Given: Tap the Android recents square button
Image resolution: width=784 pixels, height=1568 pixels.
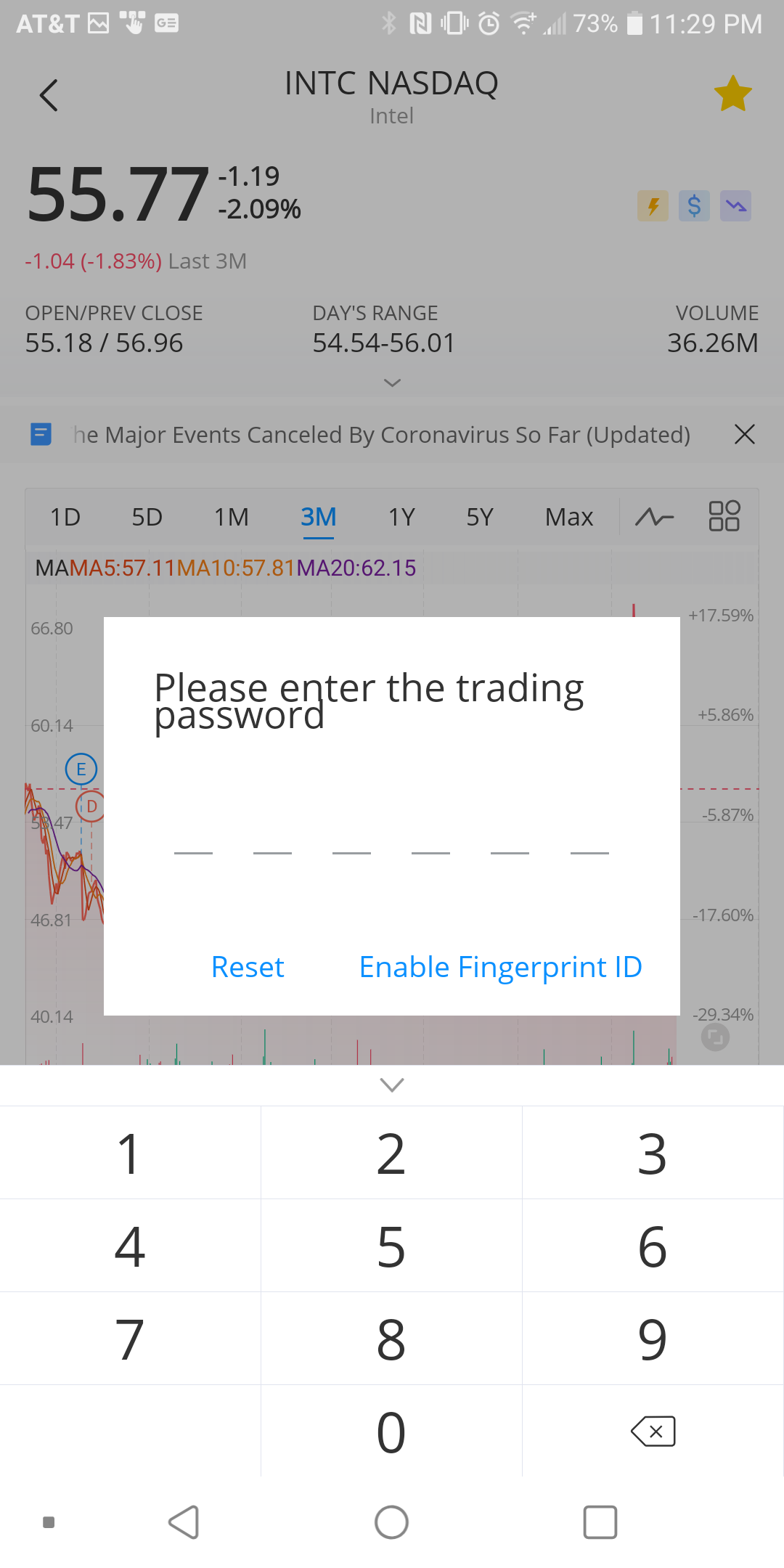Looking at the screenshot, I should pos(599,1522).
